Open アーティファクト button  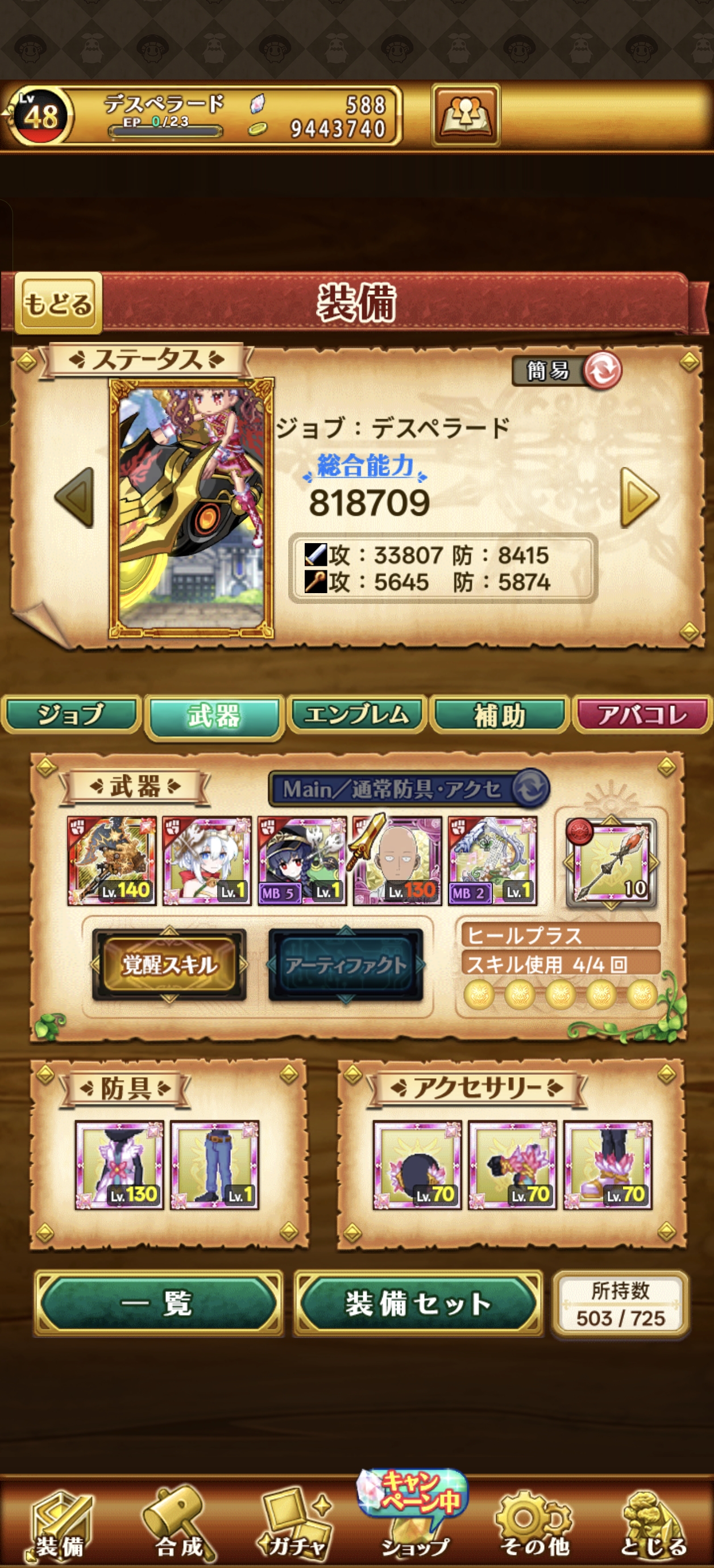tap(346, 965)
